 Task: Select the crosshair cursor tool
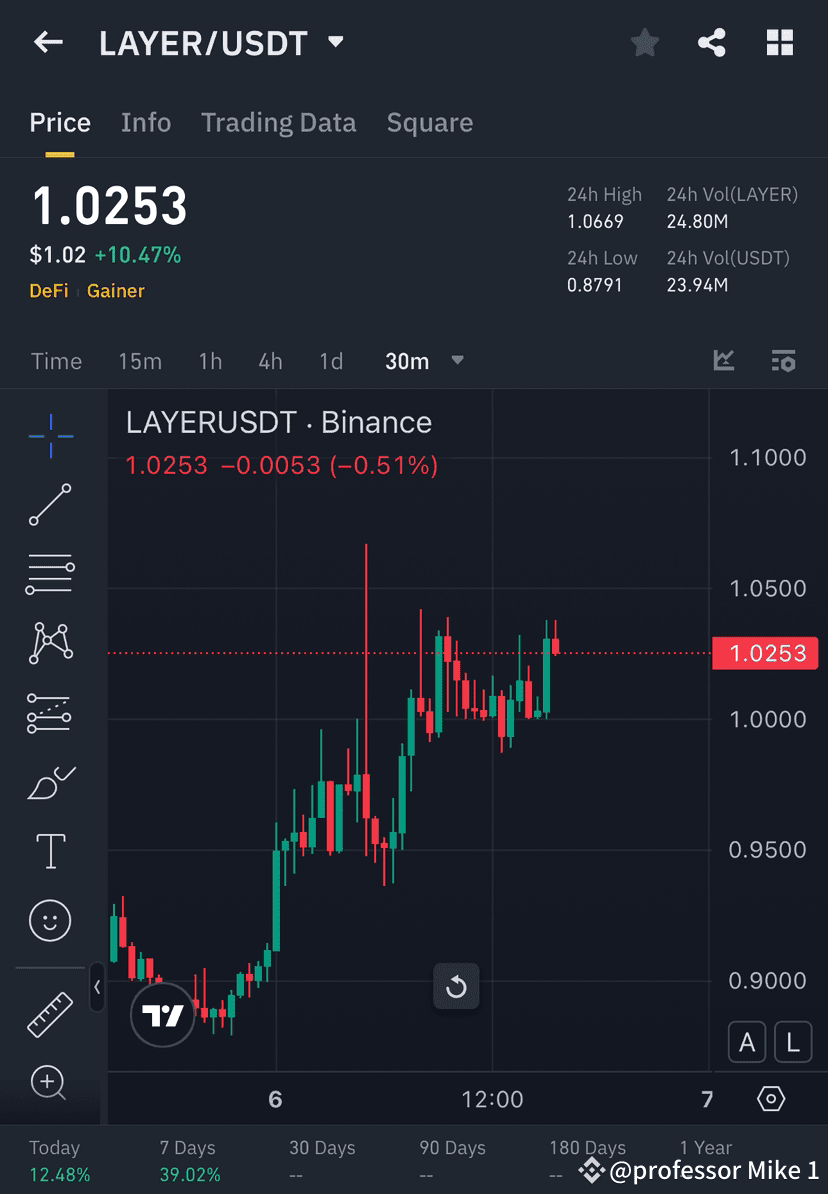(x=50, y=435)
